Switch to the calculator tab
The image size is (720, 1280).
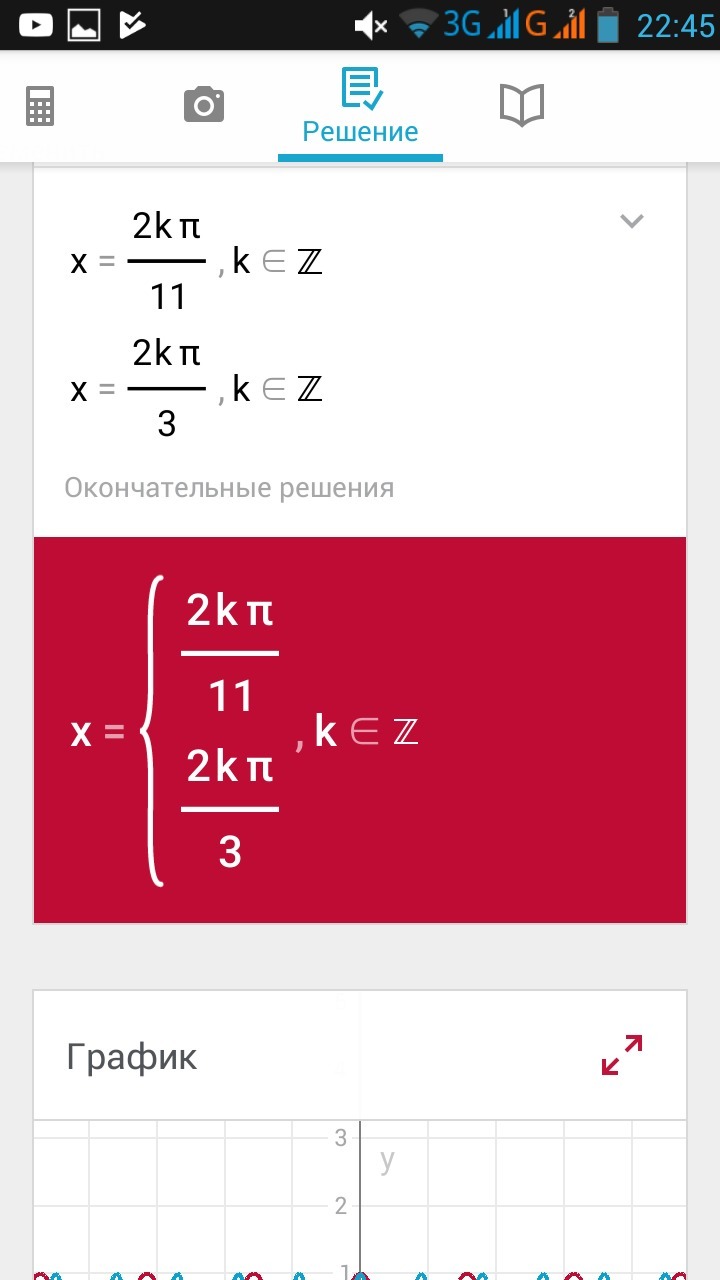tap(40, 105)
